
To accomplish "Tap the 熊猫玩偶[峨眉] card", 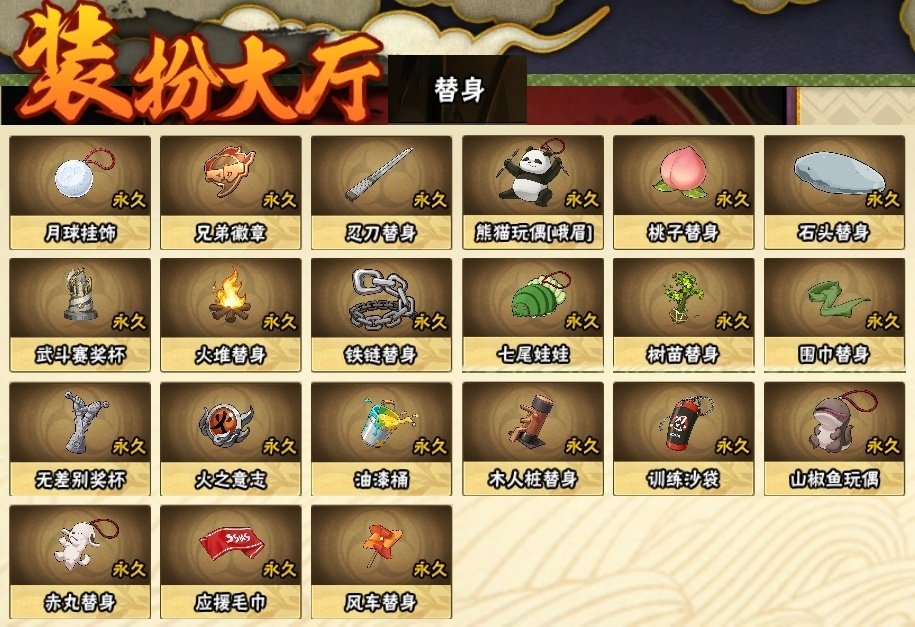I will pyautogui.click(x=533, y=192).
